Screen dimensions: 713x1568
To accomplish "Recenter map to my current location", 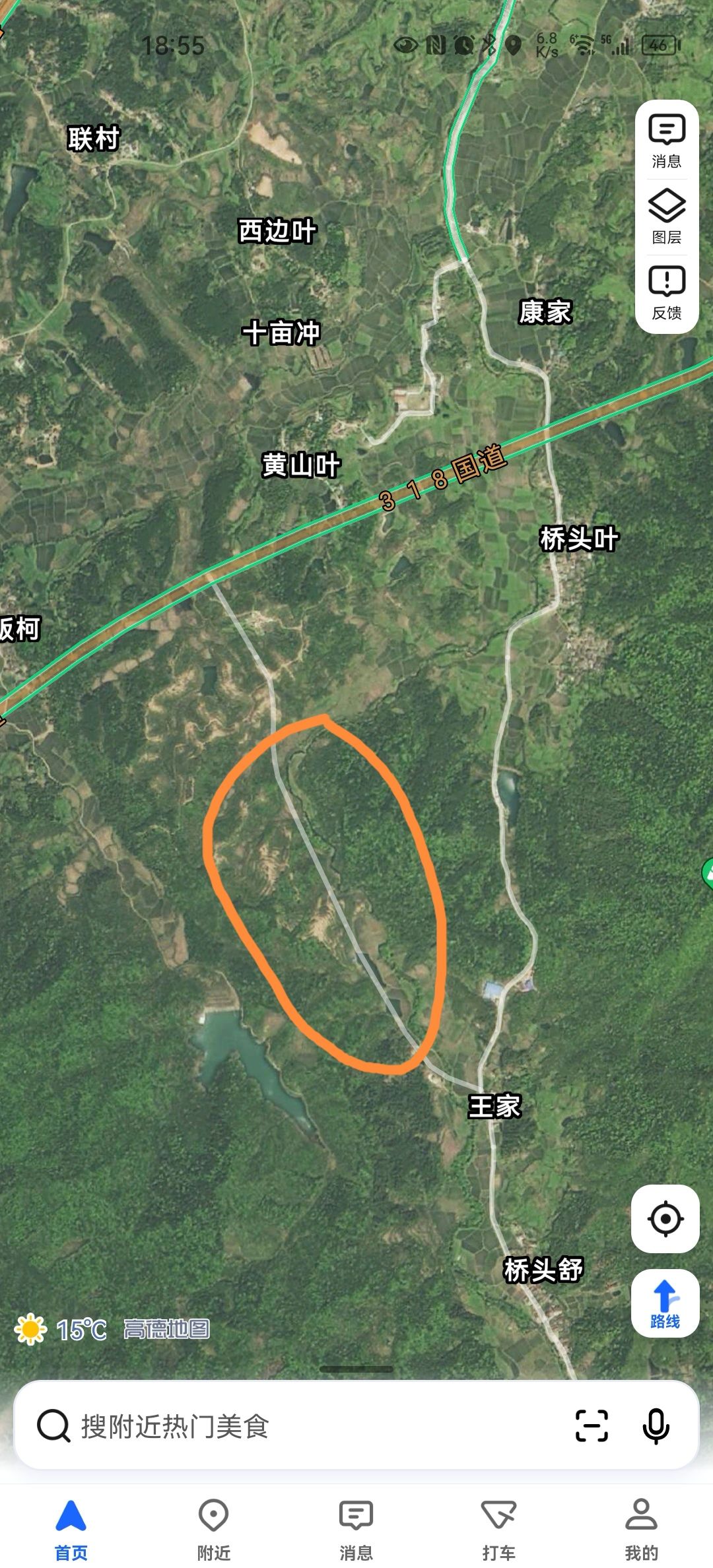I will tap(665, 1219).
